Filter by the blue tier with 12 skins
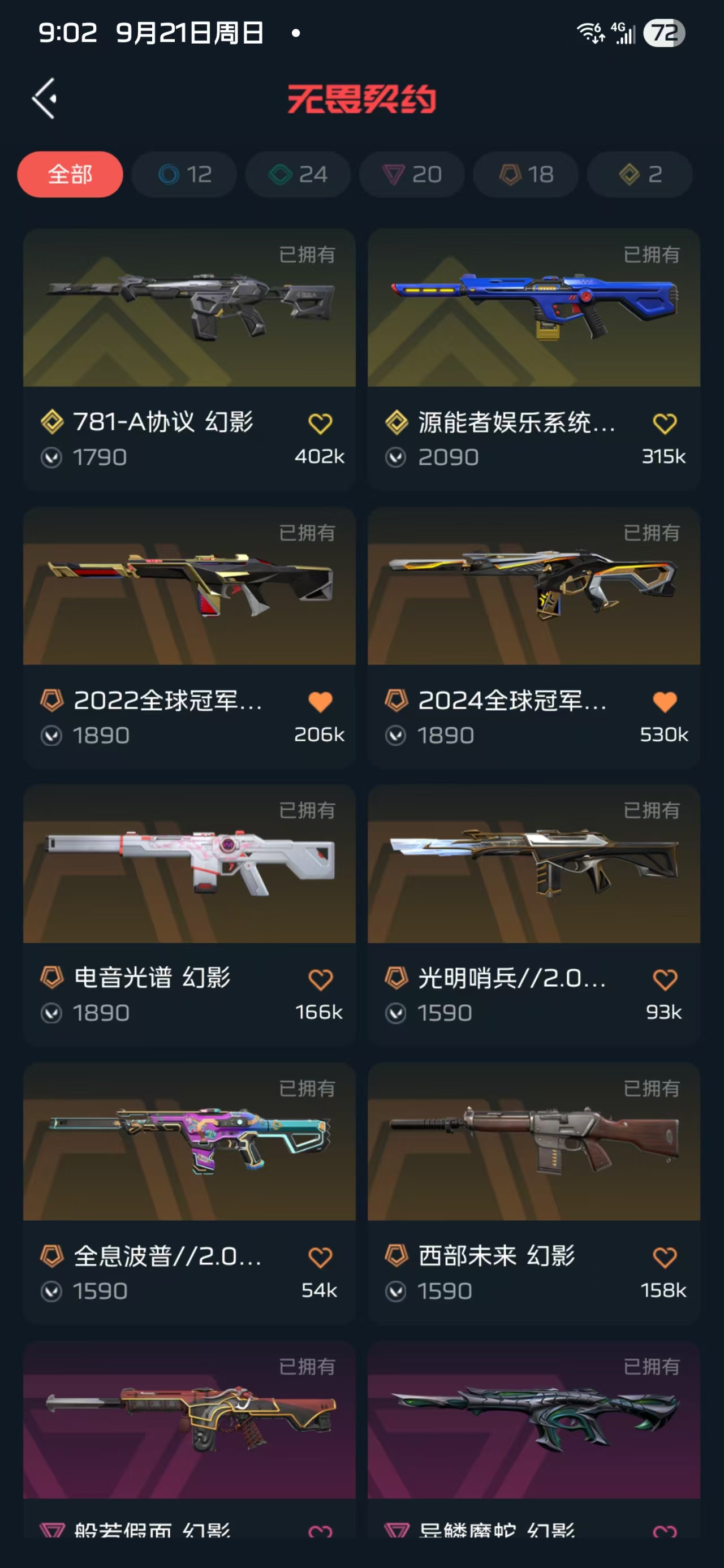This screenshot has height=1568, width=724. point(184,174)
